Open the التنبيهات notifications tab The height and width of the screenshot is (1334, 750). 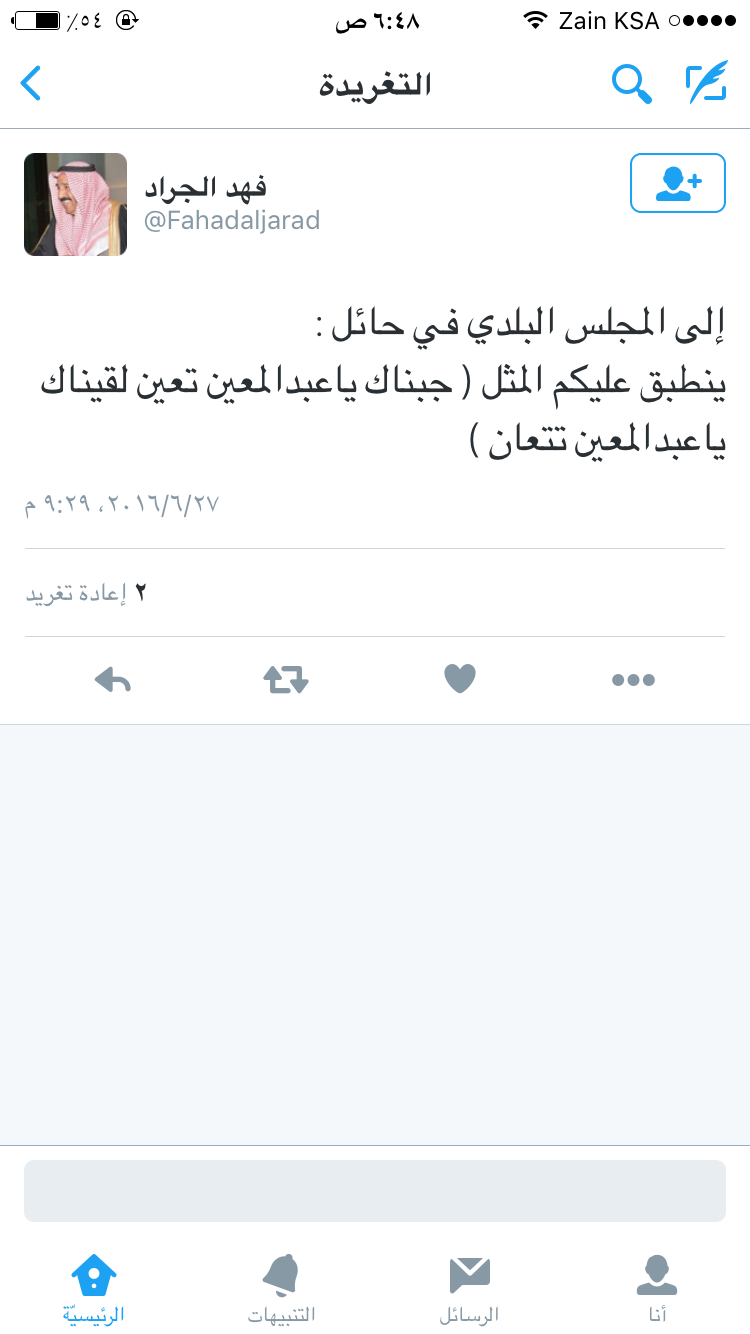click(x=281, y=1290)
